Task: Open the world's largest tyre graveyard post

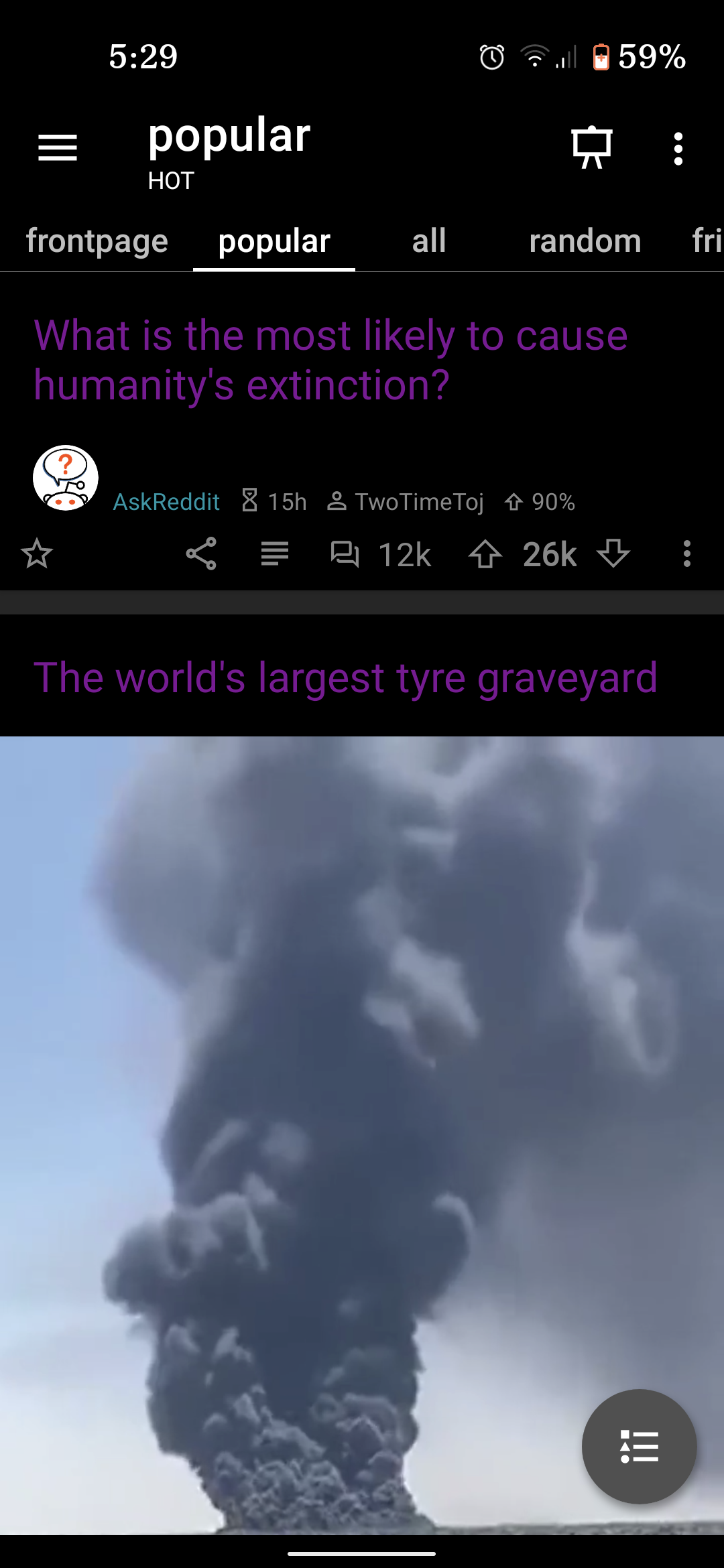Action: tap(345, 677)
